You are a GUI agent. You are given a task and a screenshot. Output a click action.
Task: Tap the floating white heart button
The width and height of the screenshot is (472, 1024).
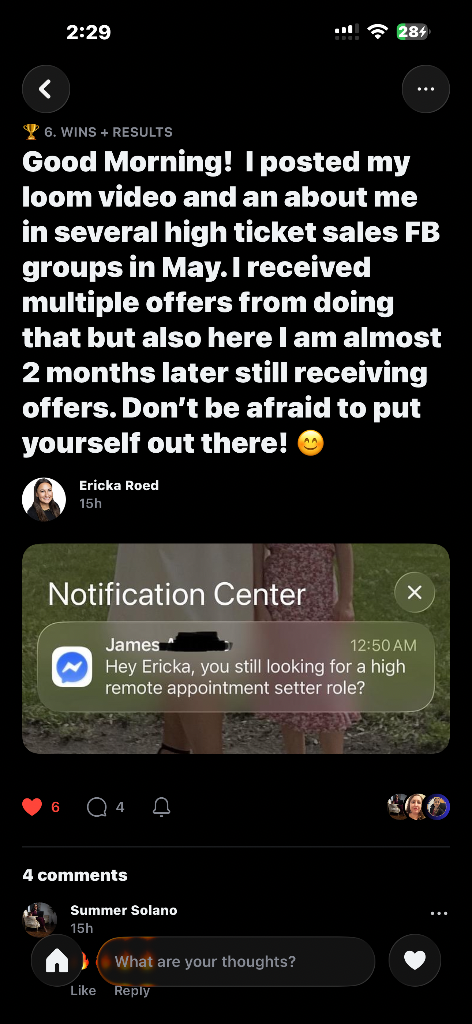coord(415,960)
